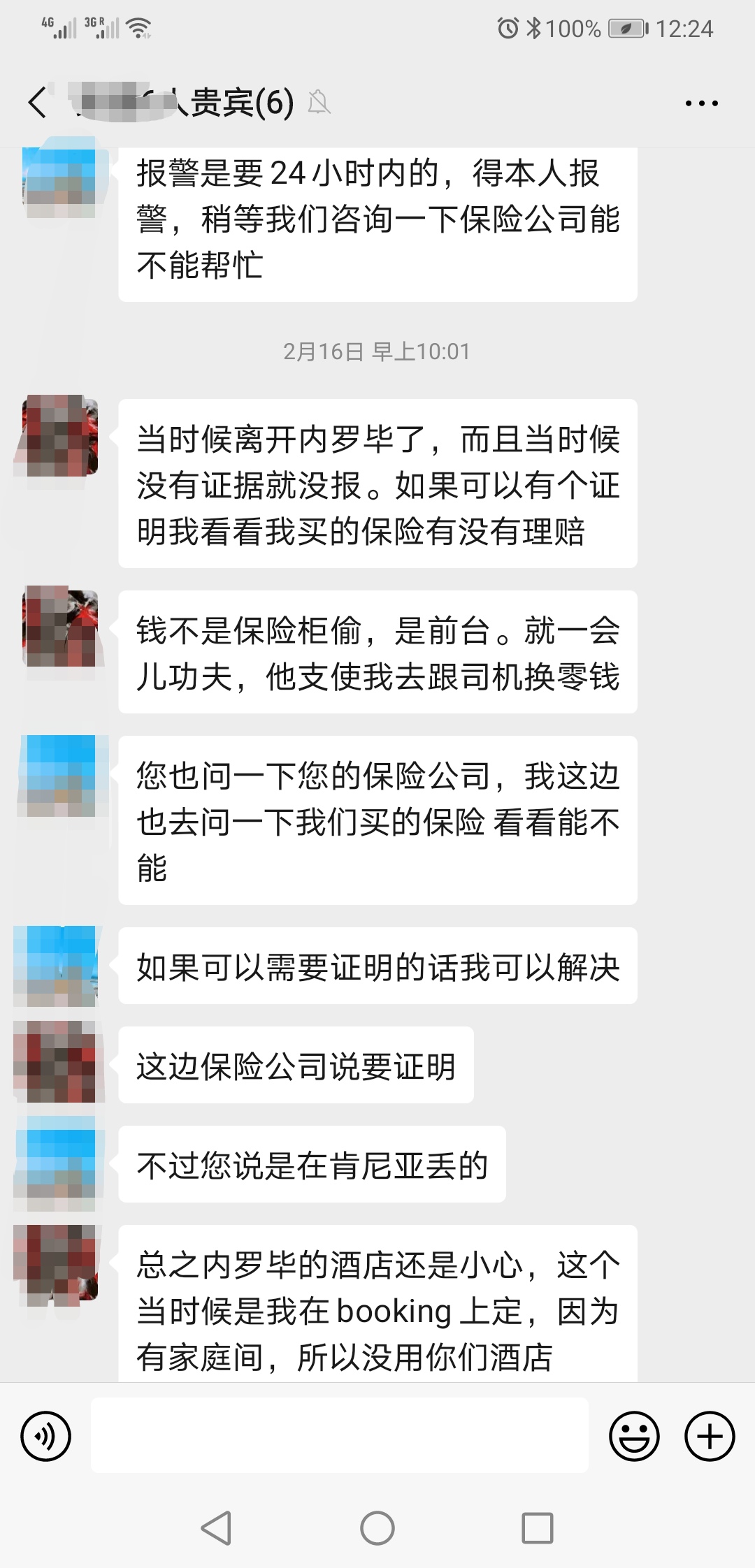The height and width of the screenshot is (1568, 755).
Task: Open the chat options three-dot menu
Action: coord(701,103)
